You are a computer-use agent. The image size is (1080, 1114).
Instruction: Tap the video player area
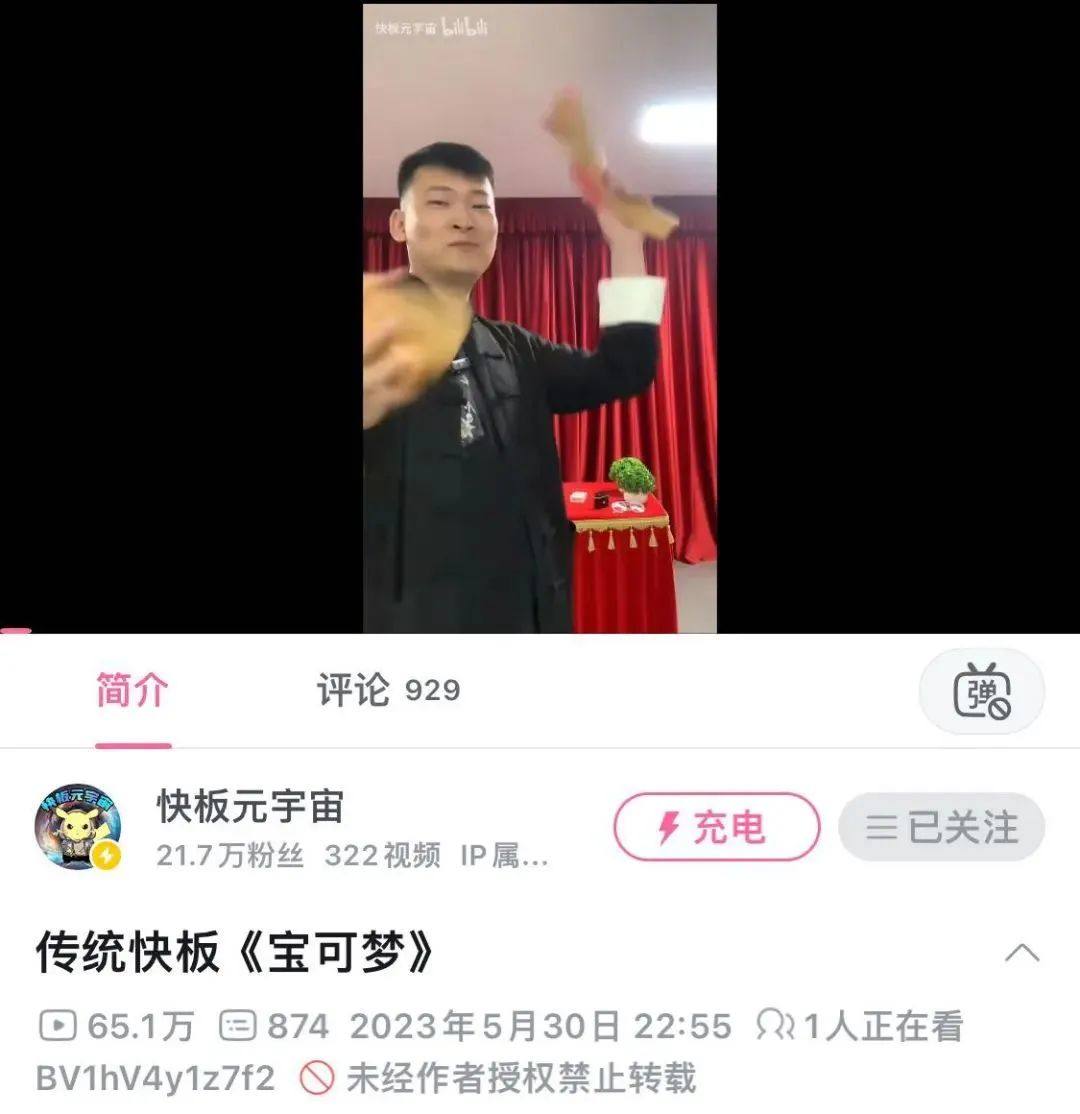coord(539,318)
